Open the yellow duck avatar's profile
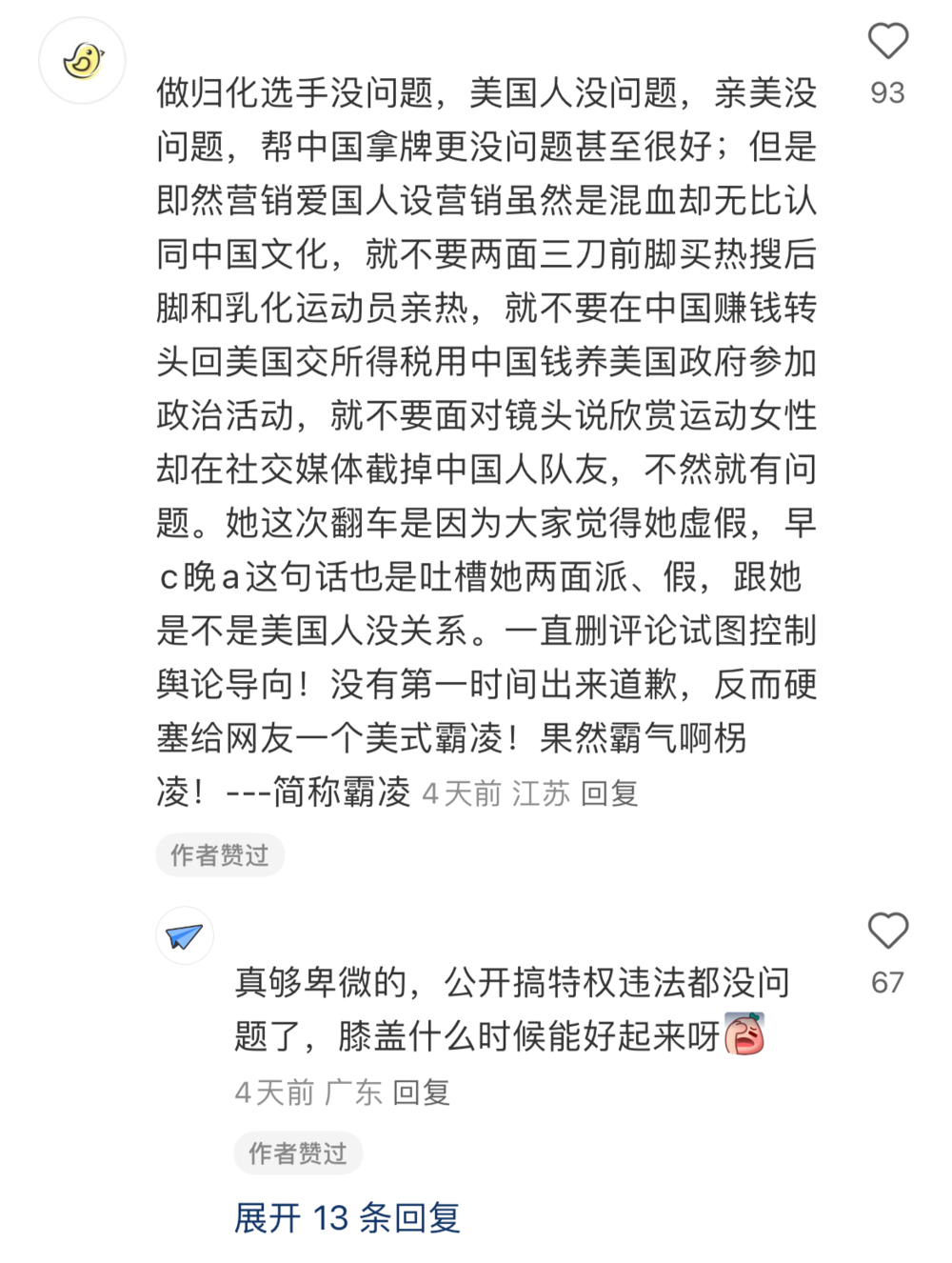The image size is (952, 1263). (x=83, y=61)
